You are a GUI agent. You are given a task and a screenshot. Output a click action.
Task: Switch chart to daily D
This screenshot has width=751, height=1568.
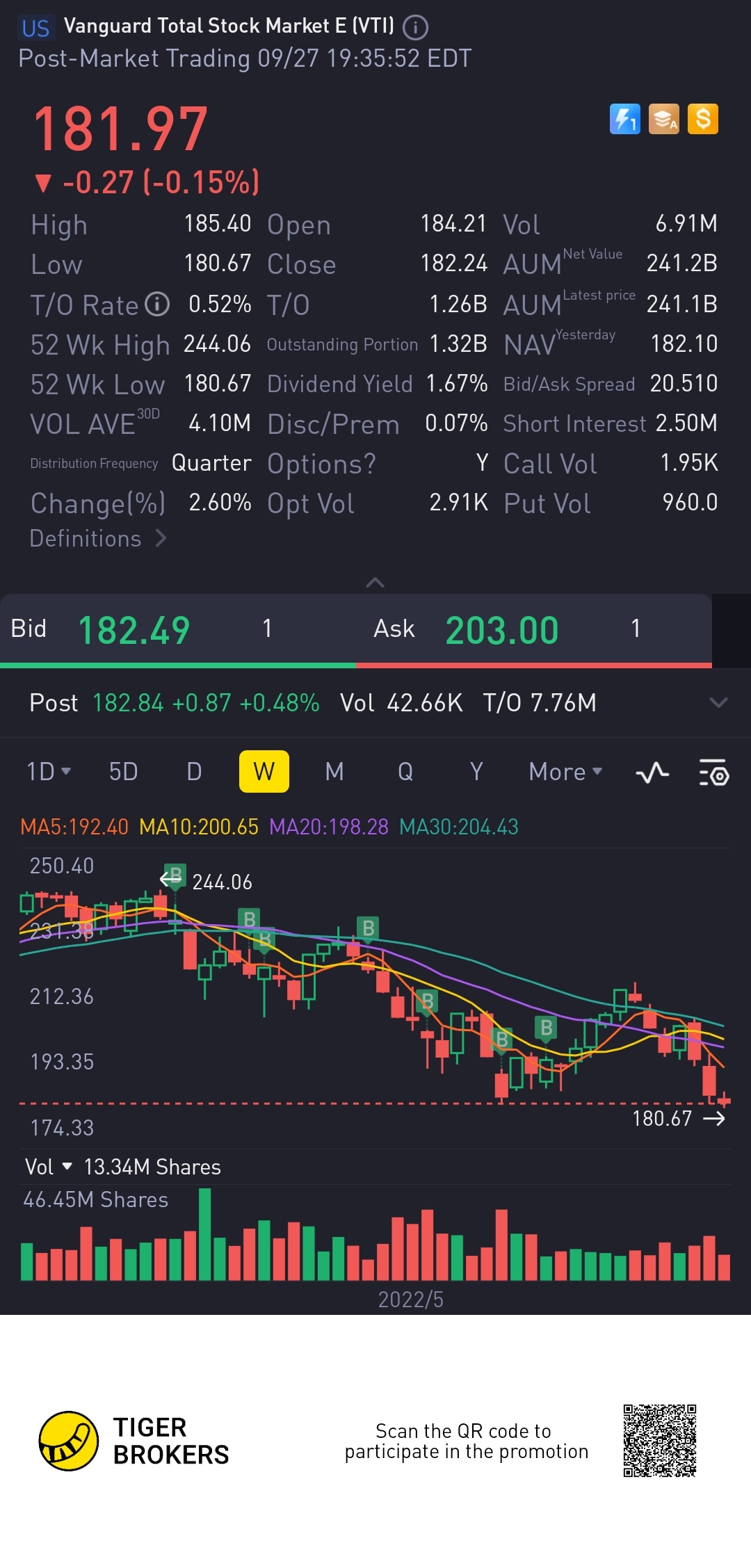click(194, 771)
